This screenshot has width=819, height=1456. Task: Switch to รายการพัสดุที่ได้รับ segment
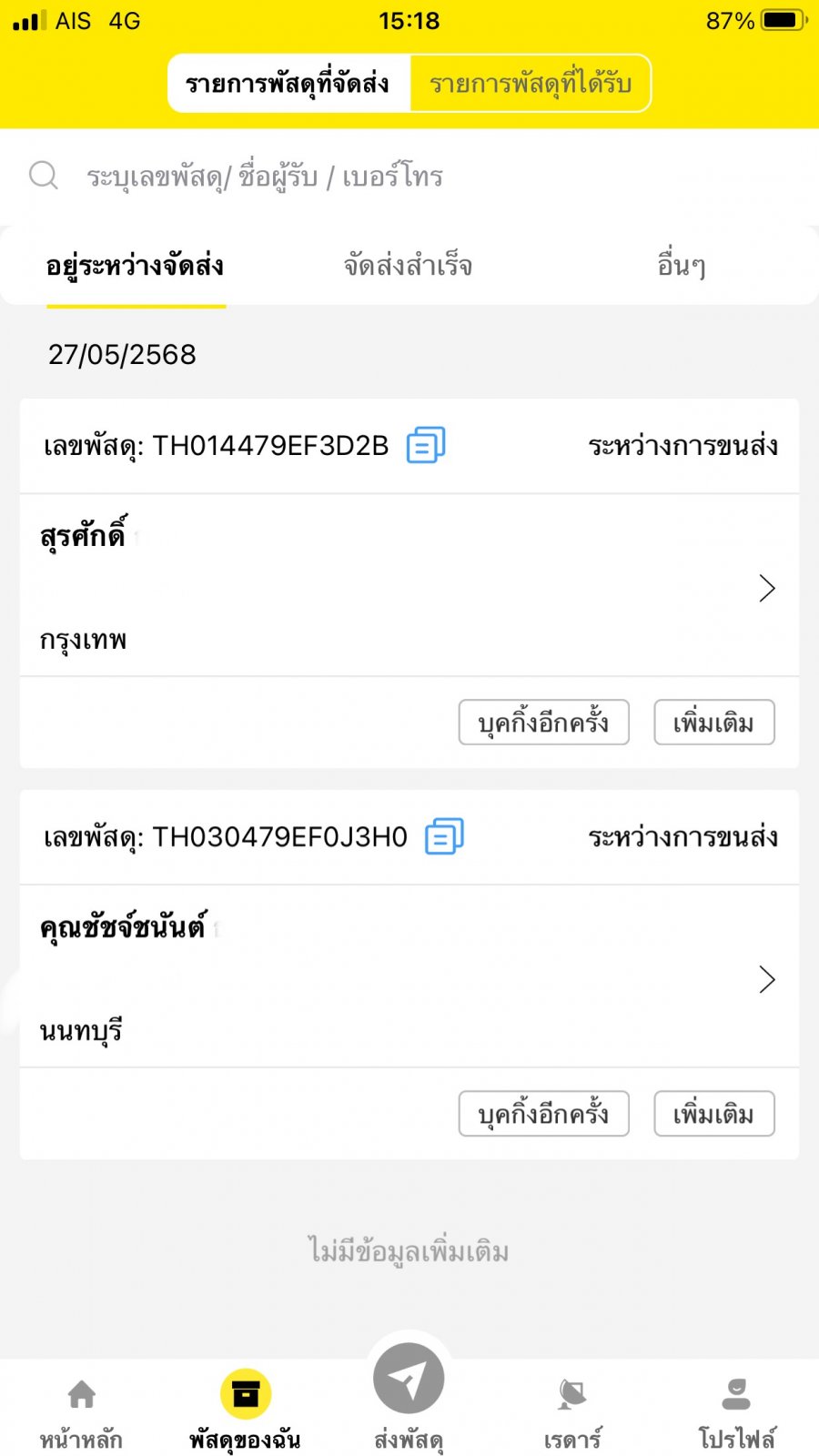click(531, 84)
